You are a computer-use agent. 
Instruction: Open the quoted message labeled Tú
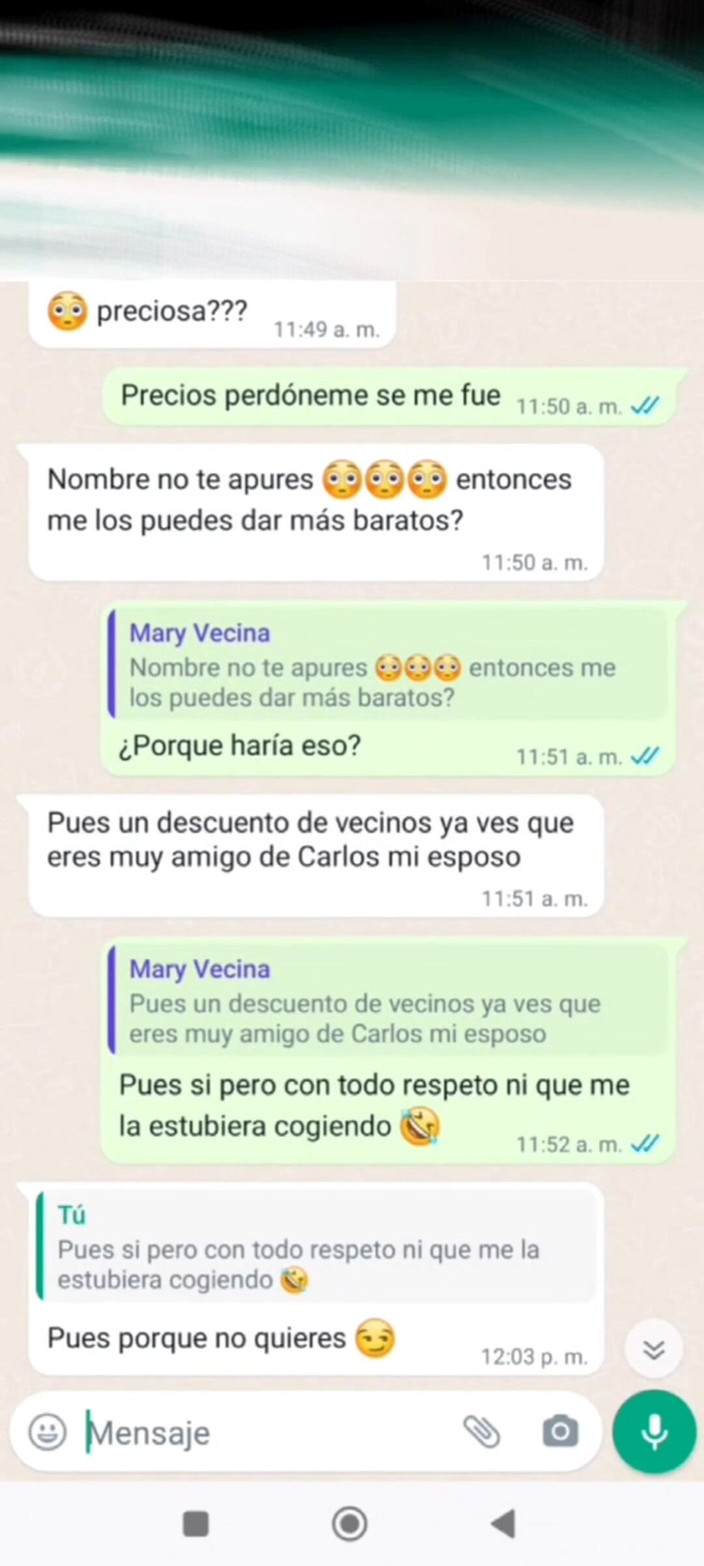pos(315,1248)
